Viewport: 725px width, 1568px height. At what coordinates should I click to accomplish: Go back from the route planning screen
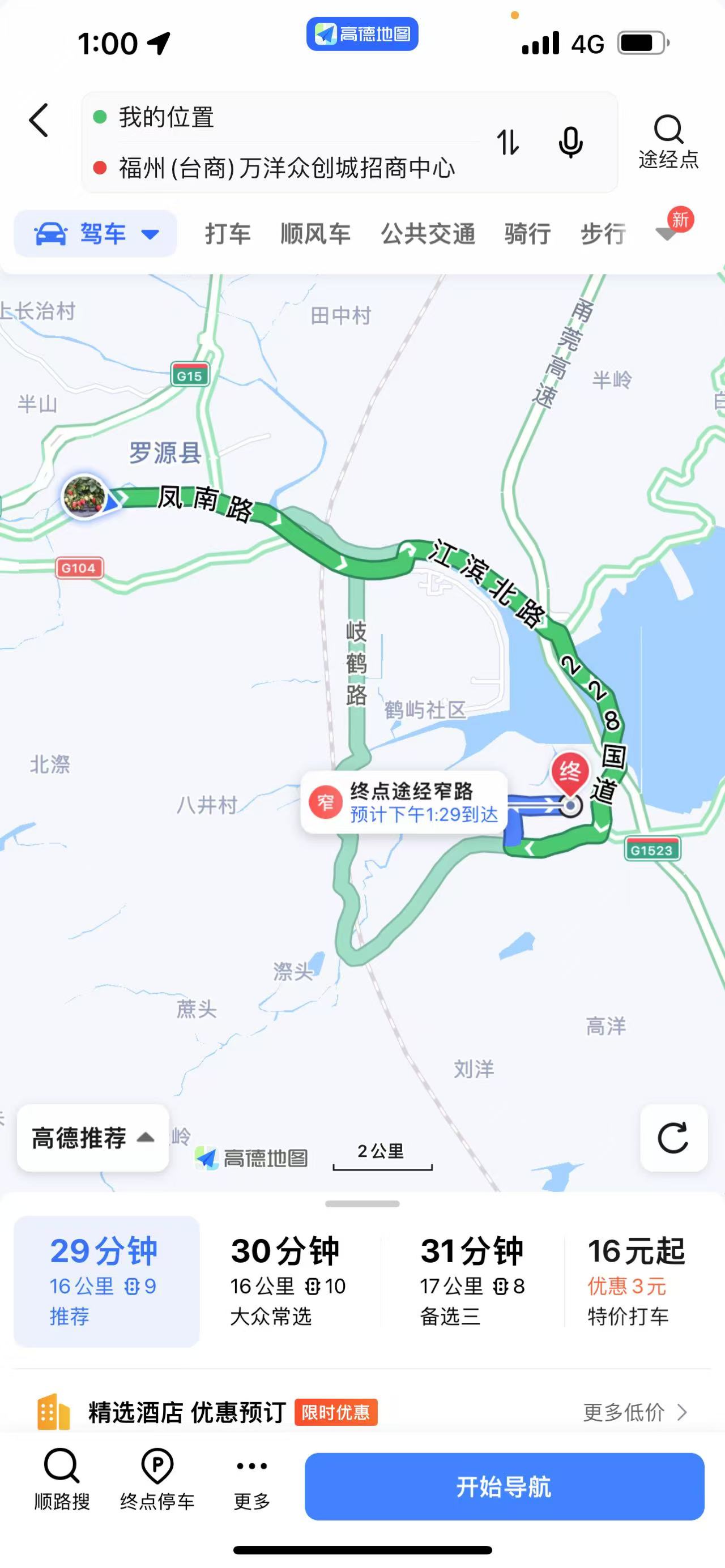[39, 120]
